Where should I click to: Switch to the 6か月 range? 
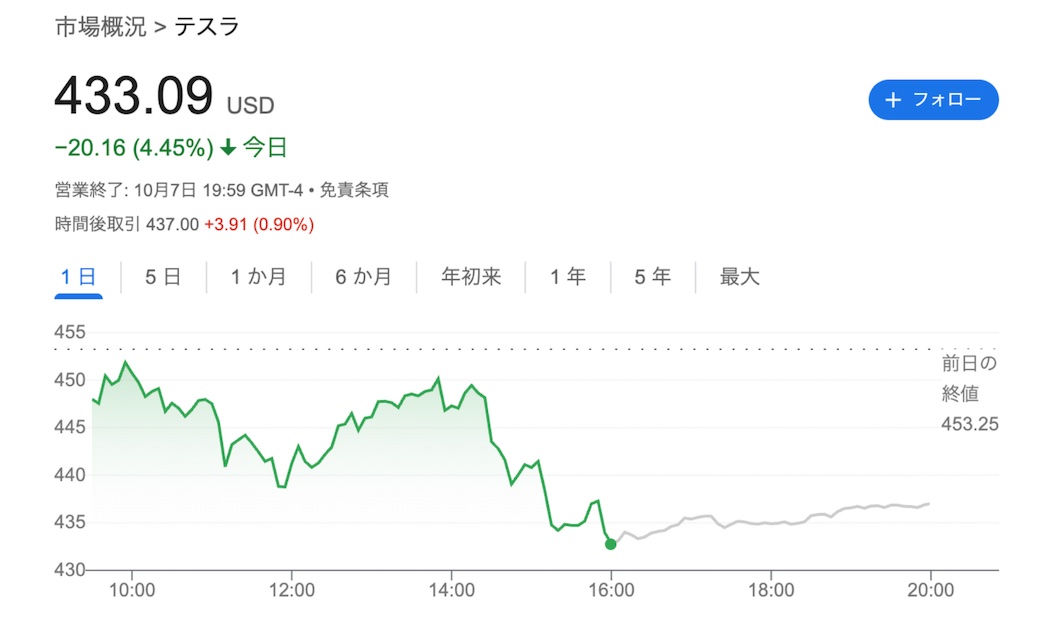click(363, 277)
